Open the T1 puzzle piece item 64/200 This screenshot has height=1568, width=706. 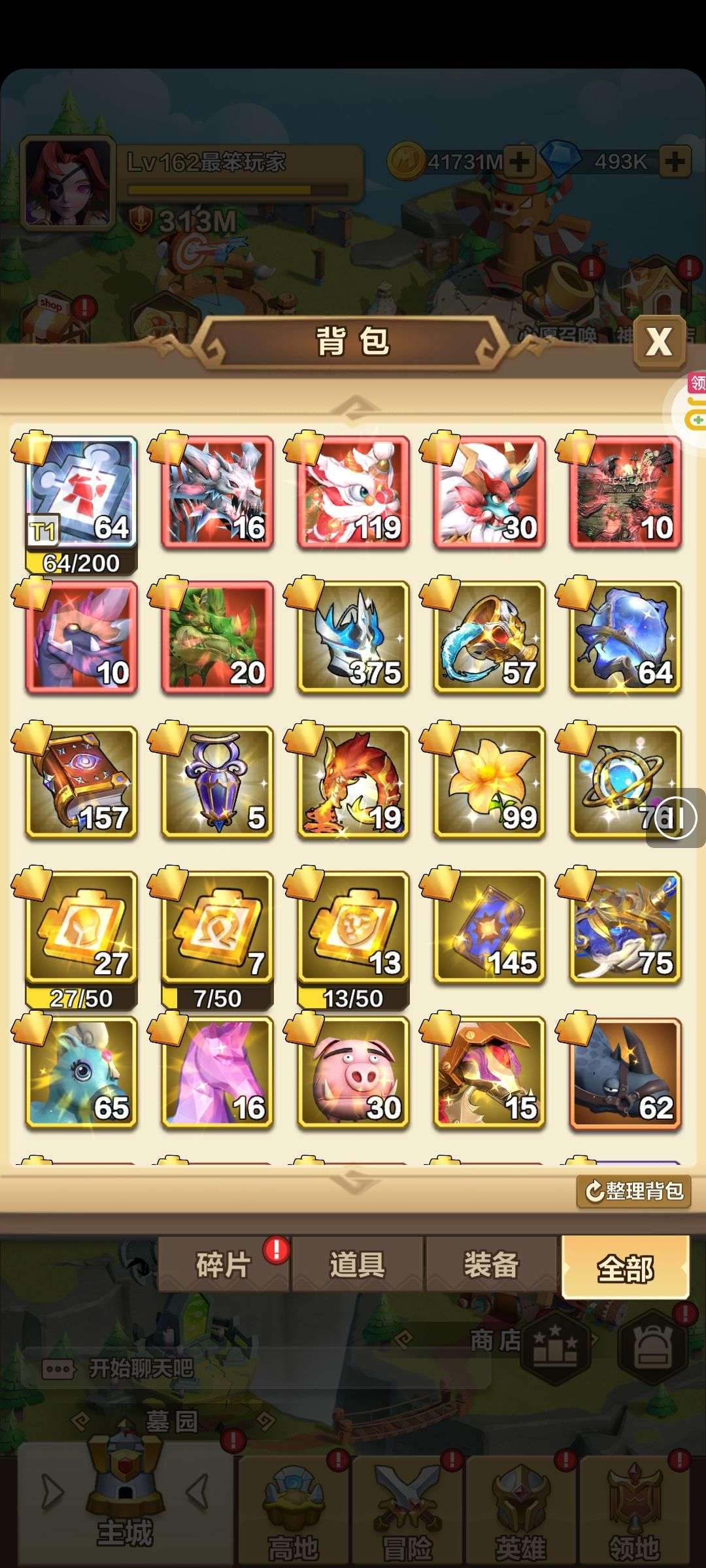coord(81,493)
